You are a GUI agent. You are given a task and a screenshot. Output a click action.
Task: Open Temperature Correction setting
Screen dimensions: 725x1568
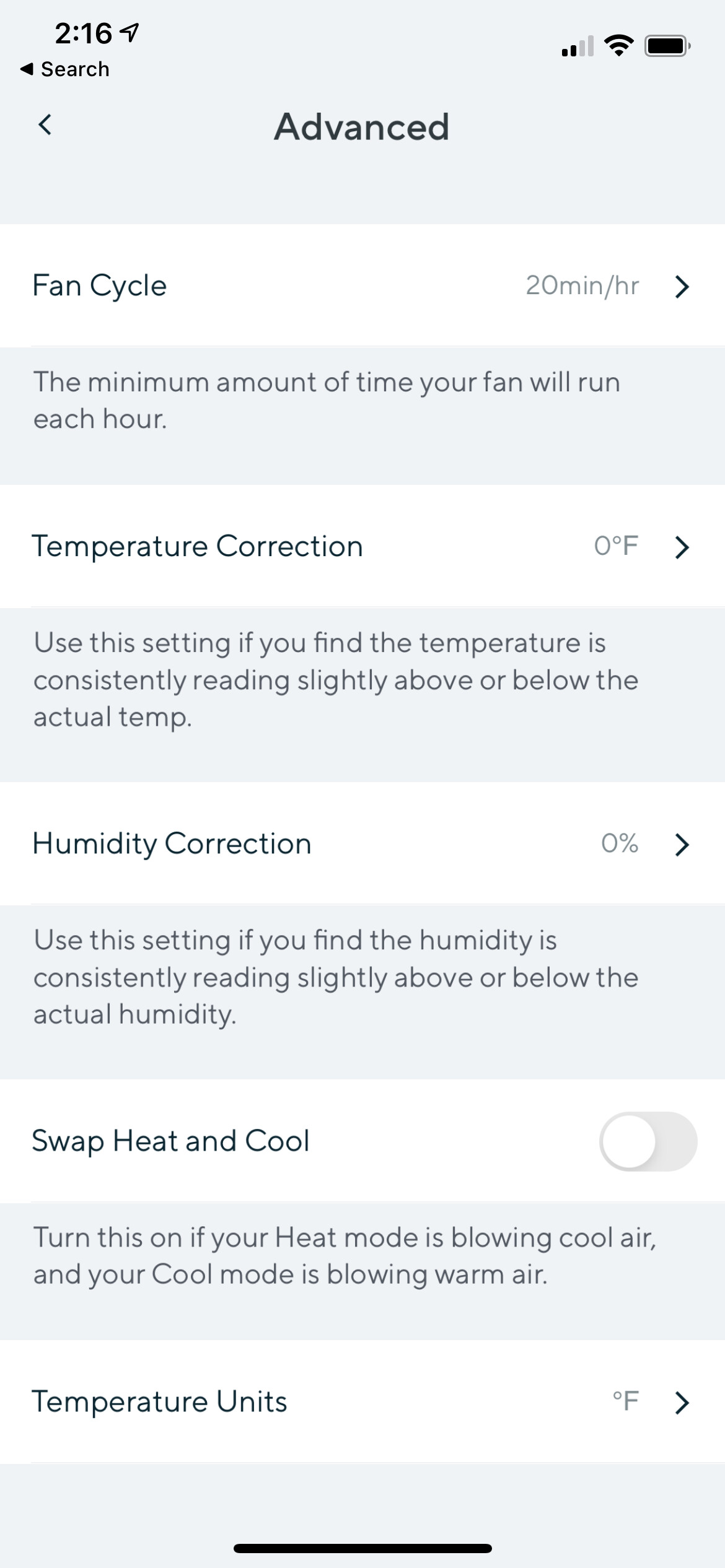tap(362, 546)
